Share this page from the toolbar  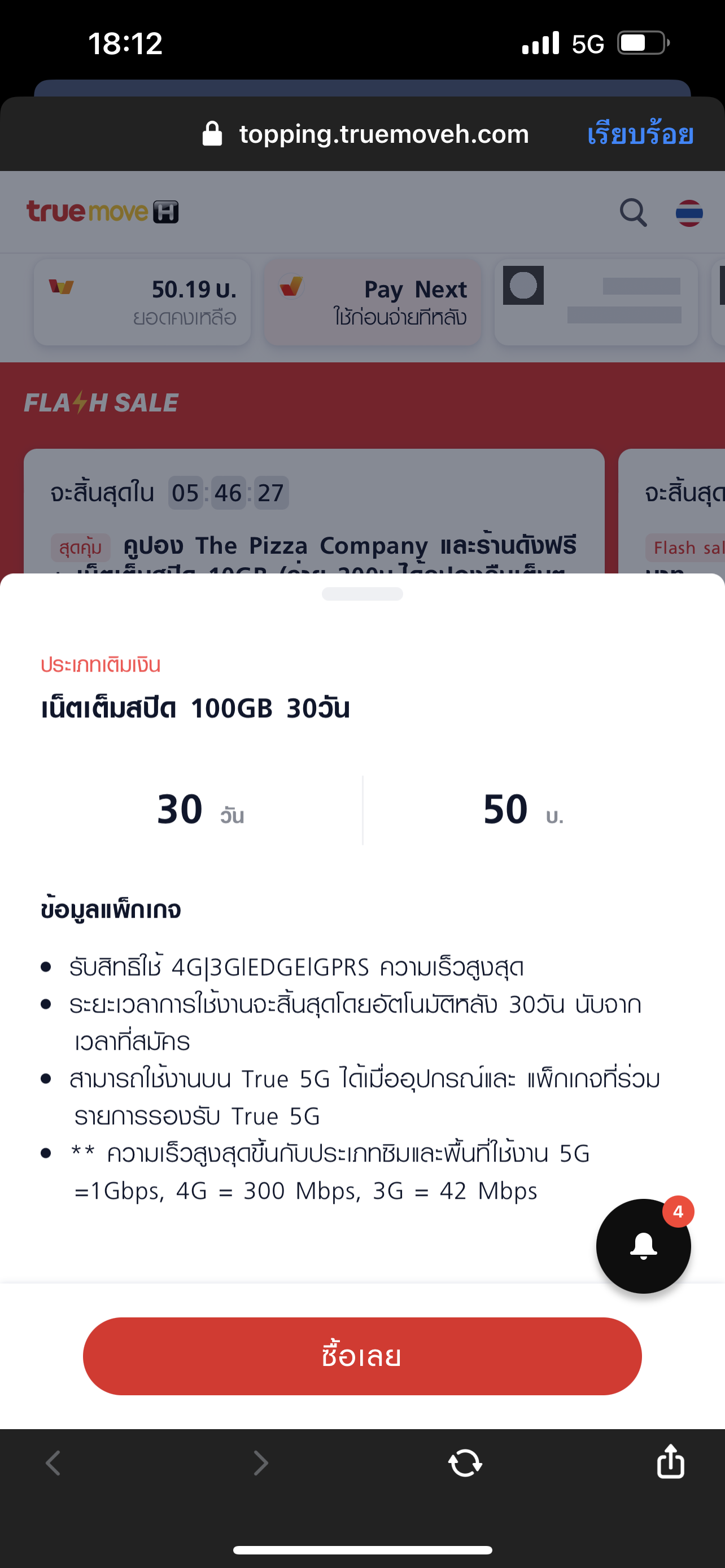click(670, 1461)
